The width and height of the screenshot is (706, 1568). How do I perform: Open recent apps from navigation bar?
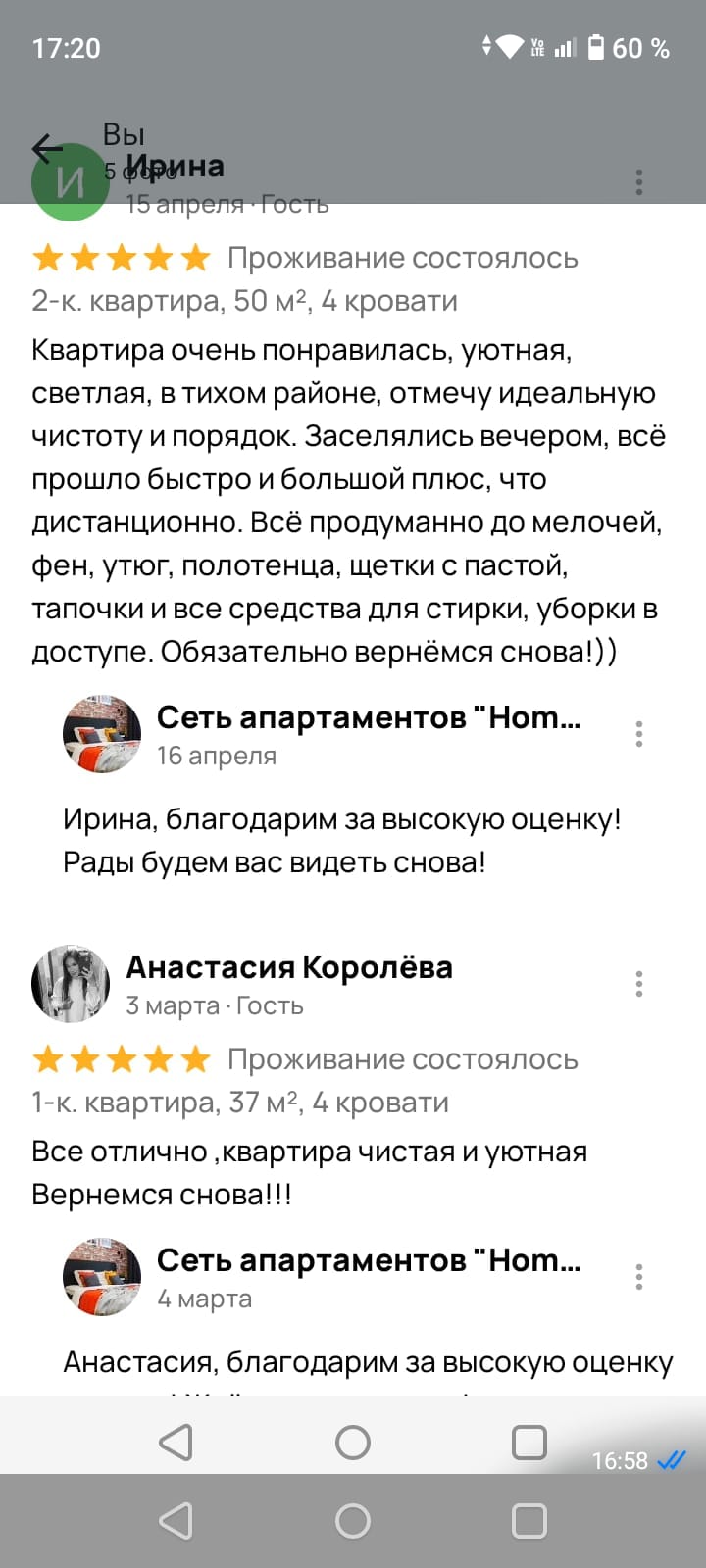(529, 1521)
